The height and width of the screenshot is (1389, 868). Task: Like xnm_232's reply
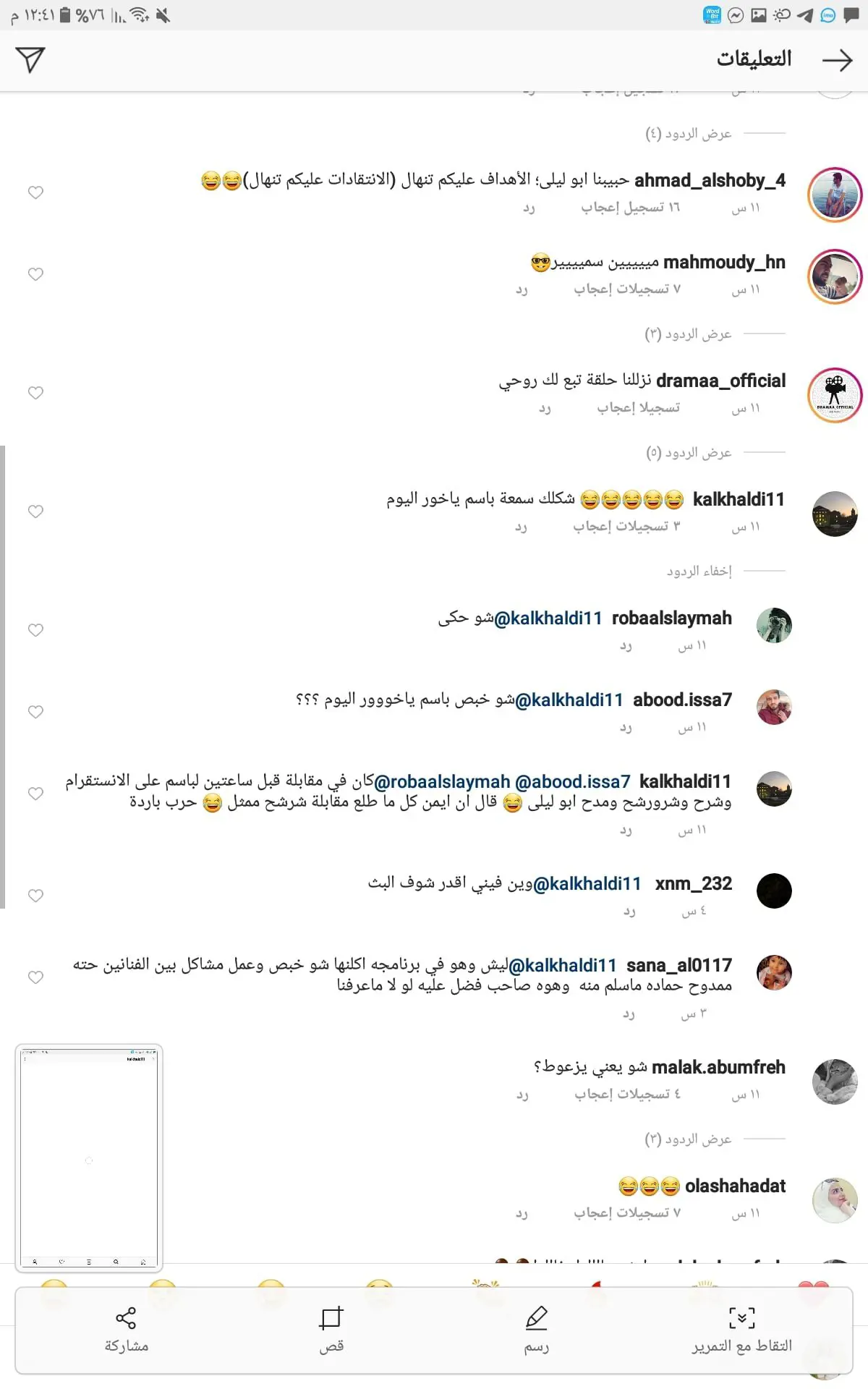point(35,896)
